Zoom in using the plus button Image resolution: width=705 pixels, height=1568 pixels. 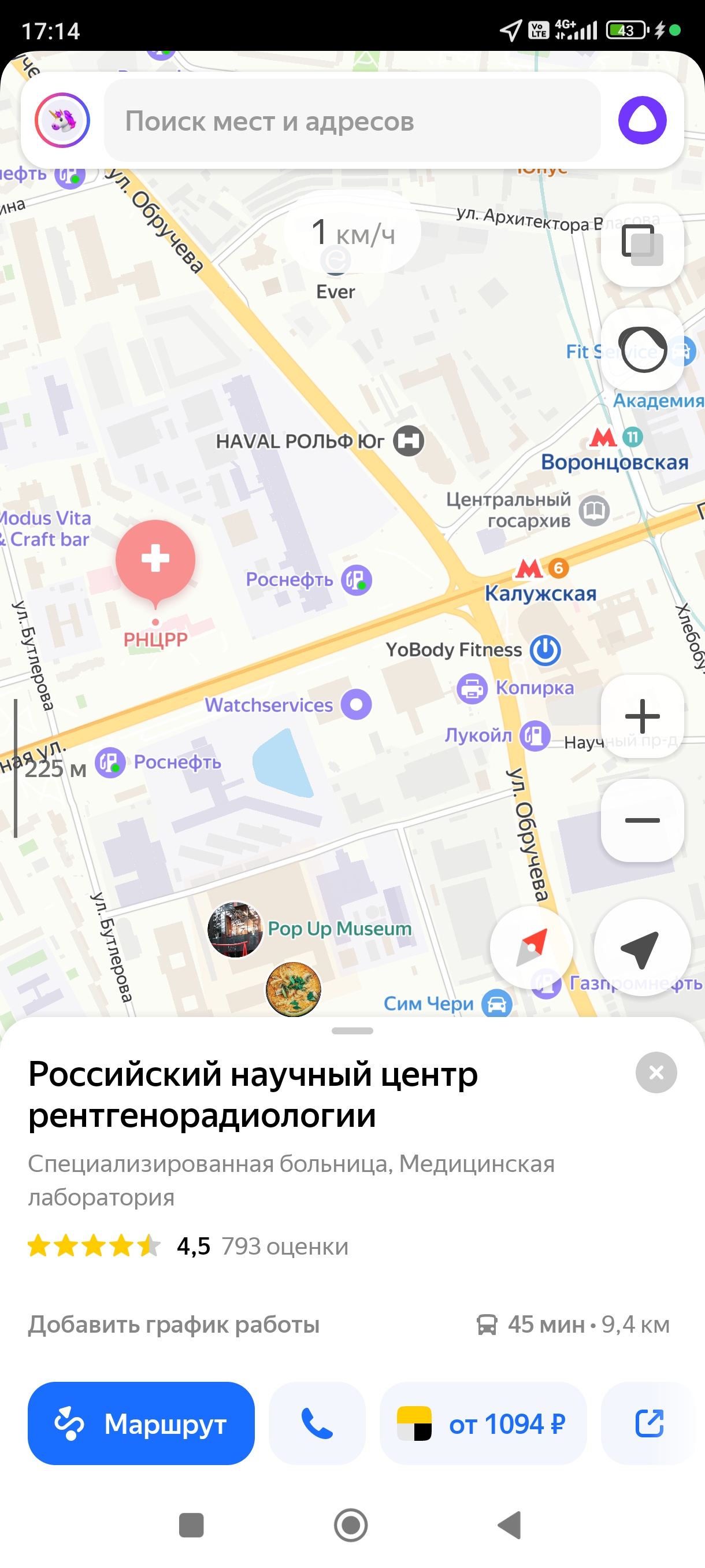[x=642, y=716]
